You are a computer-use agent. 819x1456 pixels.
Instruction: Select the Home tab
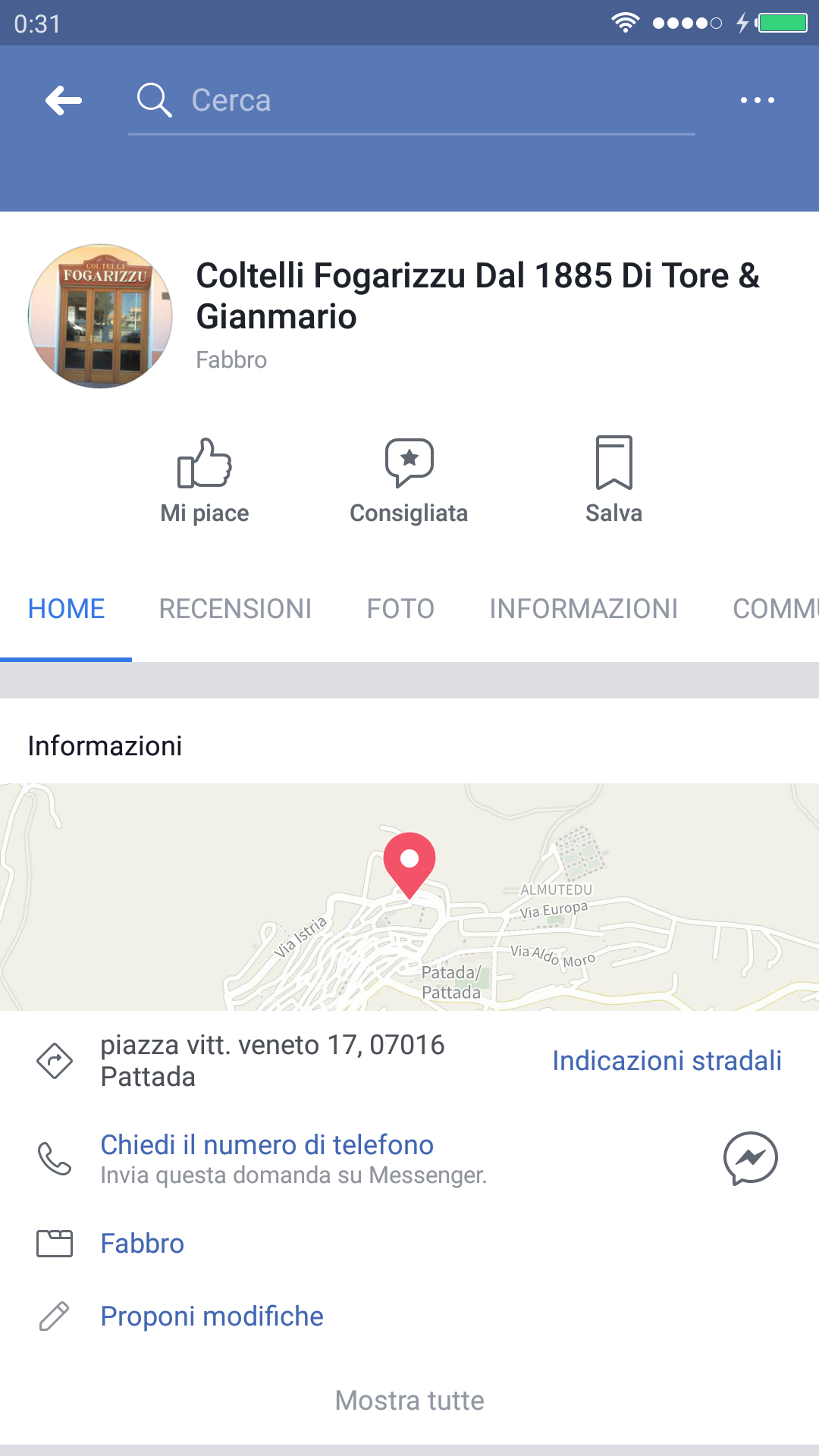pos(67,608)
